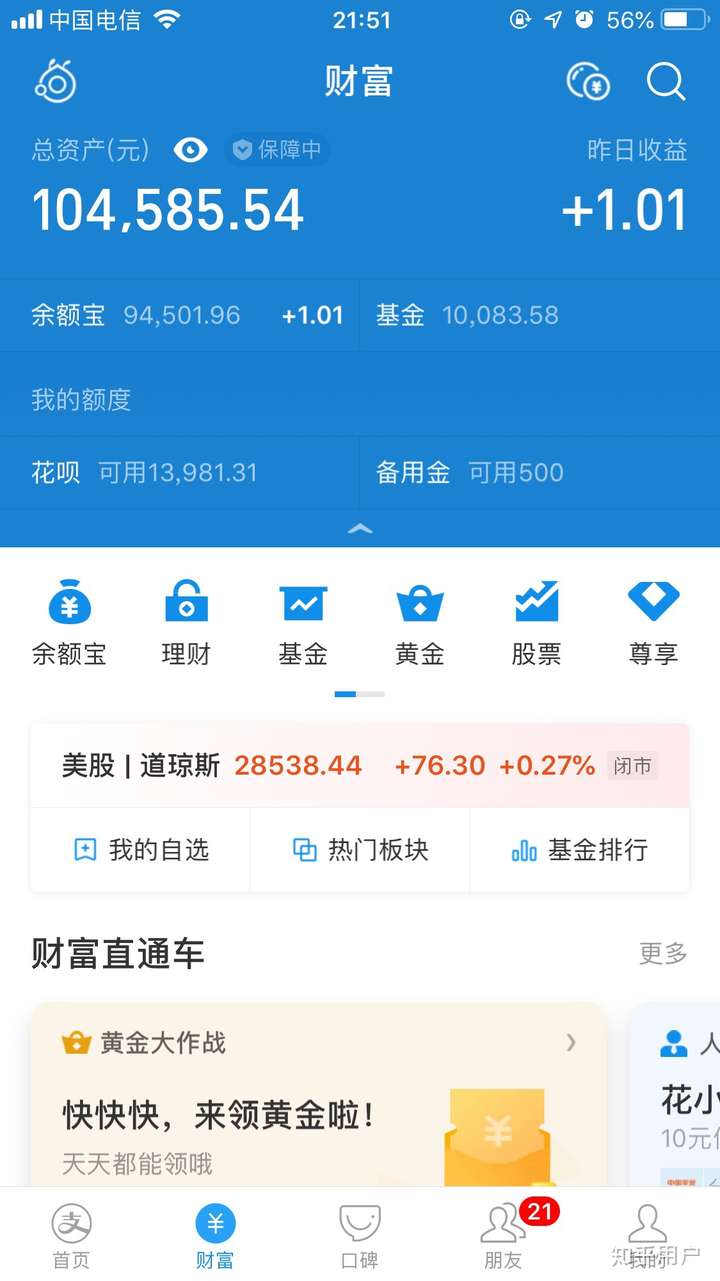Collapse the assets panel with the up chevron
The image size is (720, 1281).
click(x=360, y=529)
